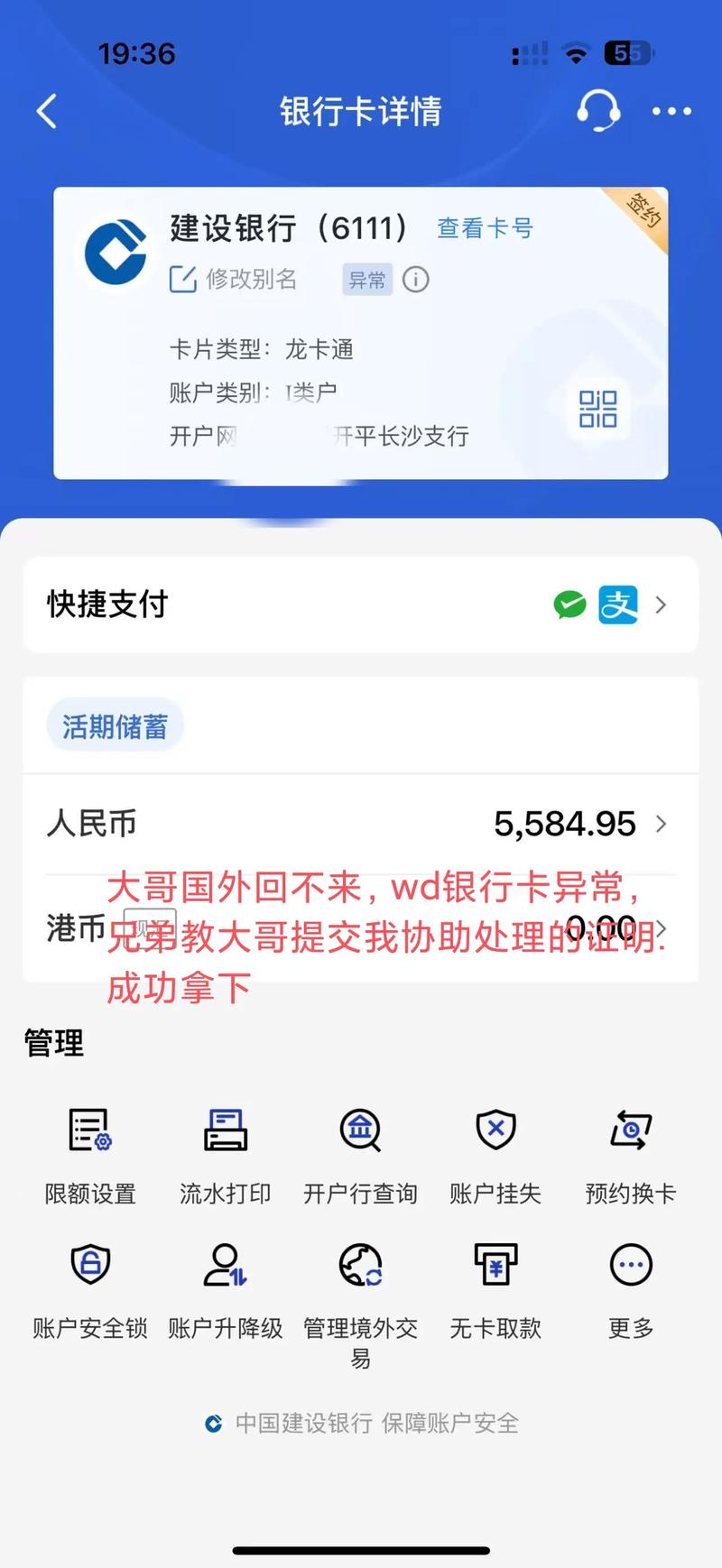Tap 查看卡号 to view card number
This screenshot has width=722, height=1568.
[485, 228]
